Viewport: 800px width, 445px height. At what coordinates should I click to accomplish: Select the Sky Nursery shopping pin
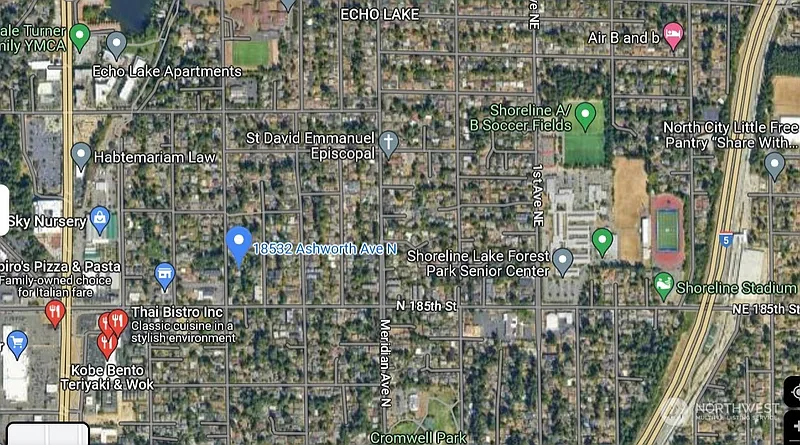coord(99,218)
